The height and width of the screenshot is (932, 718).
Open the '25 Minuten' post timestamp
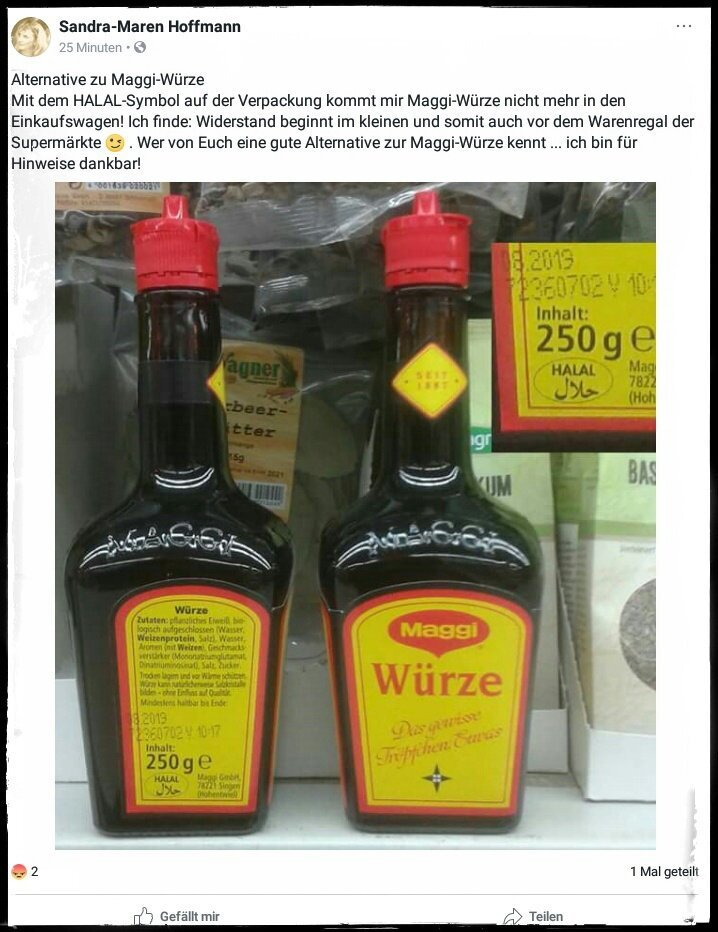point(90,47)
